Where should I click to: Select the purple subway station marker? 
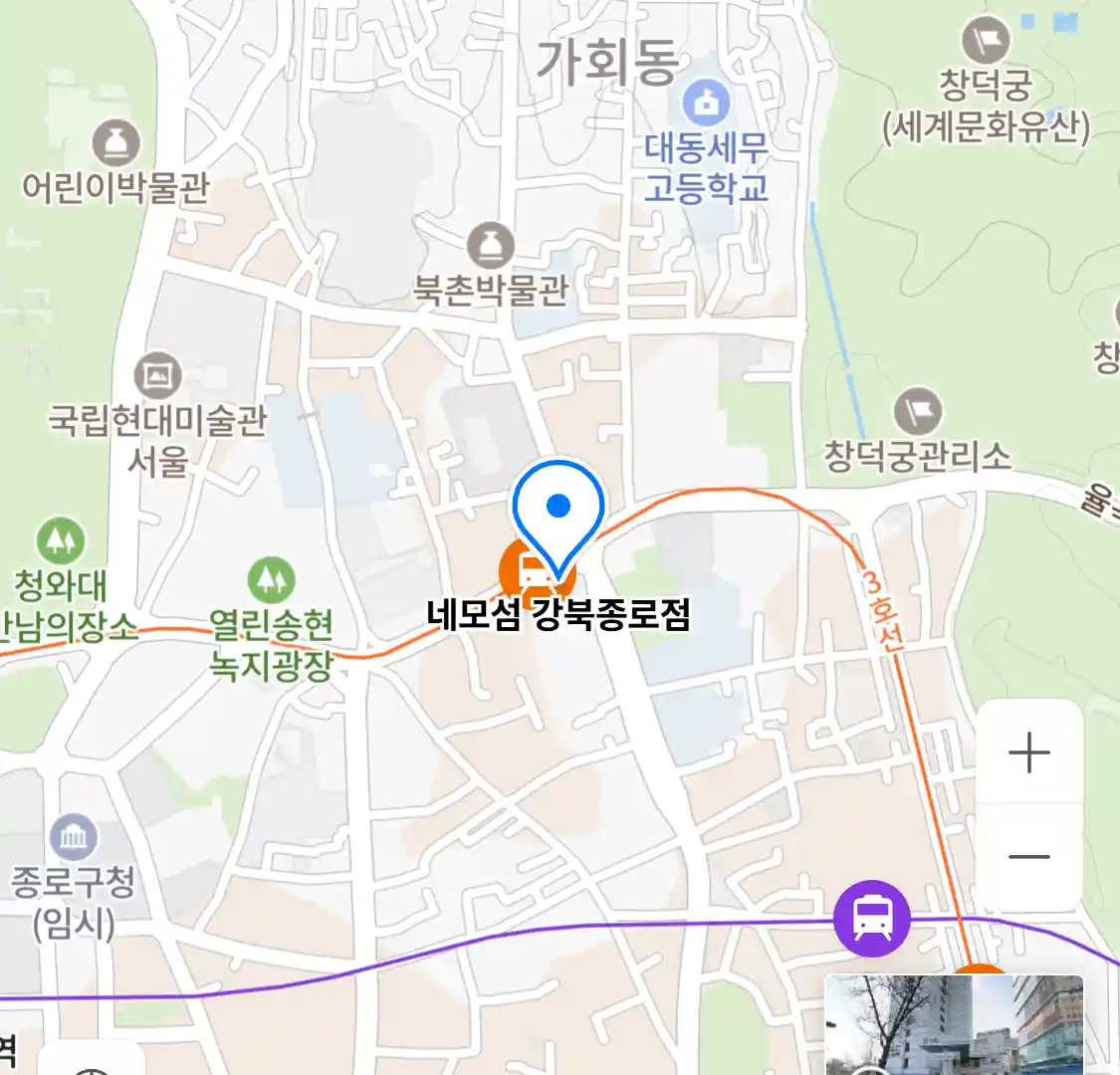click(x=872, y=918)
